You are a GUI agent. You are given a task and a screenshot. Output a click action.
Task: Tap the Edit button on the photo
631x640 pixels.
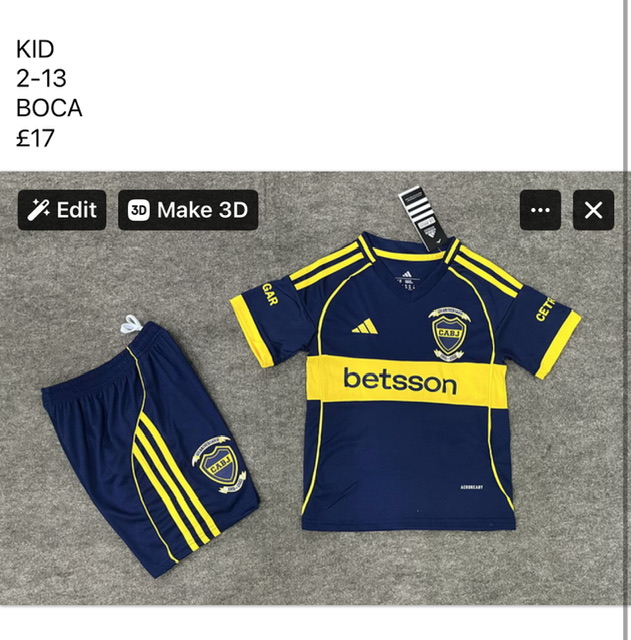click(62, 210)
